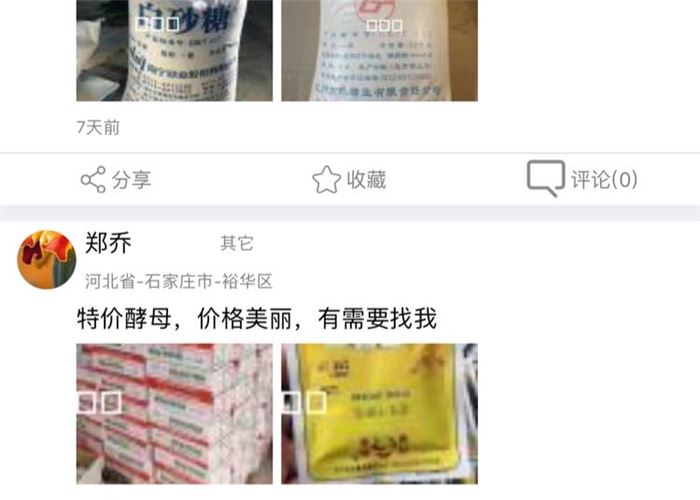700x500 pixels.
Task: Open the white sack photo beside 白砂糖
Action: click(x=379, y=50)
